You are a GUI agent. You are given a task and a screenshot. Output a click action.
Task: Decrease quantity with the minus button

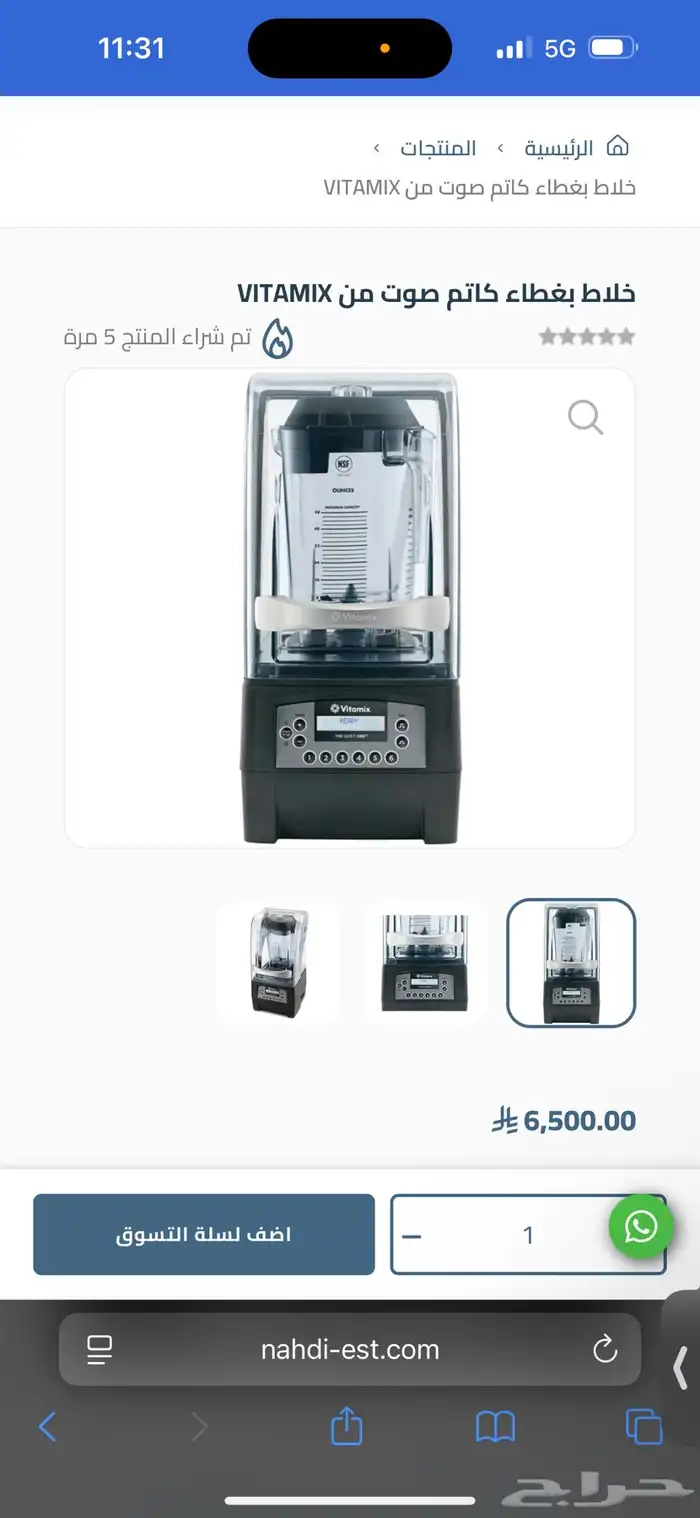tap(412, 1236)
